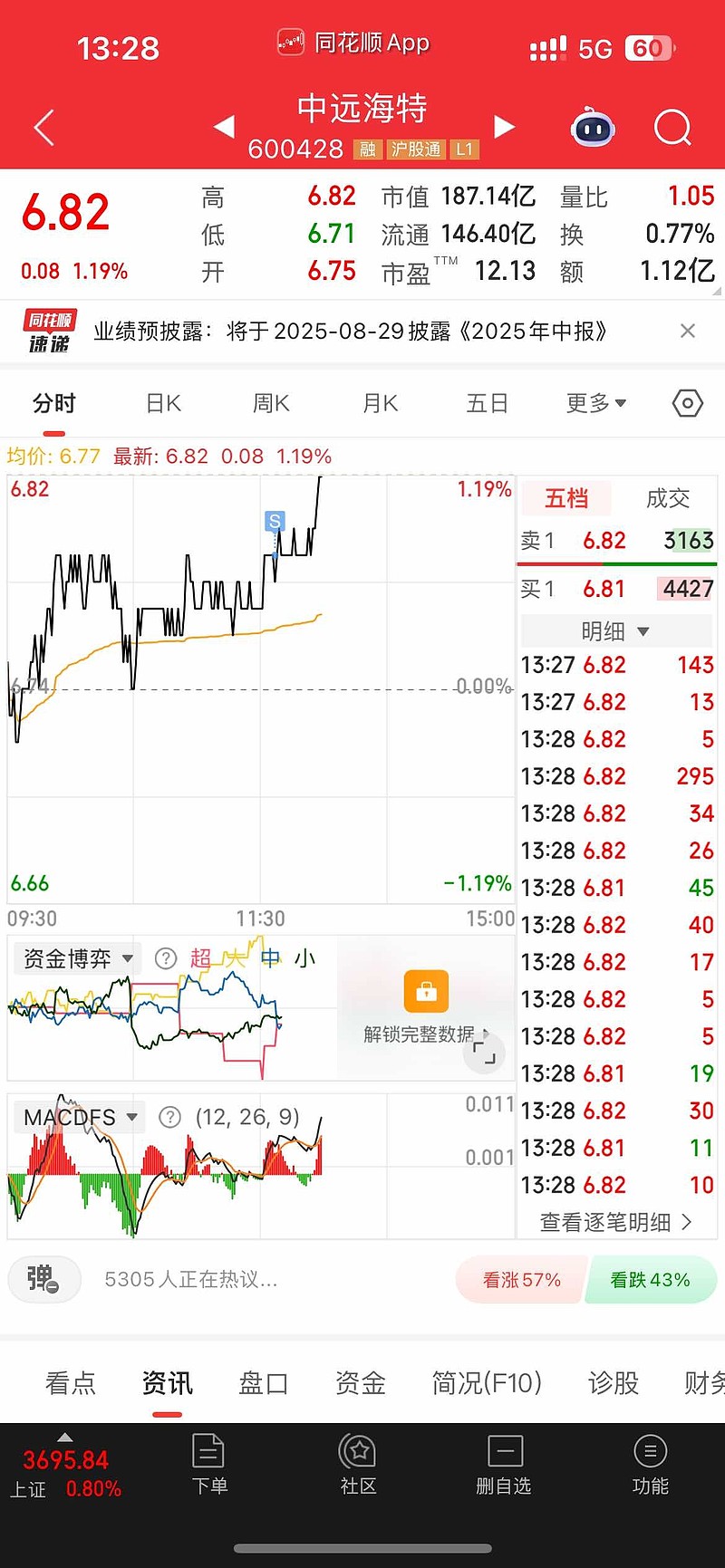Select the 月K chart tab
725x1568 pixels.
coord(381,403)
